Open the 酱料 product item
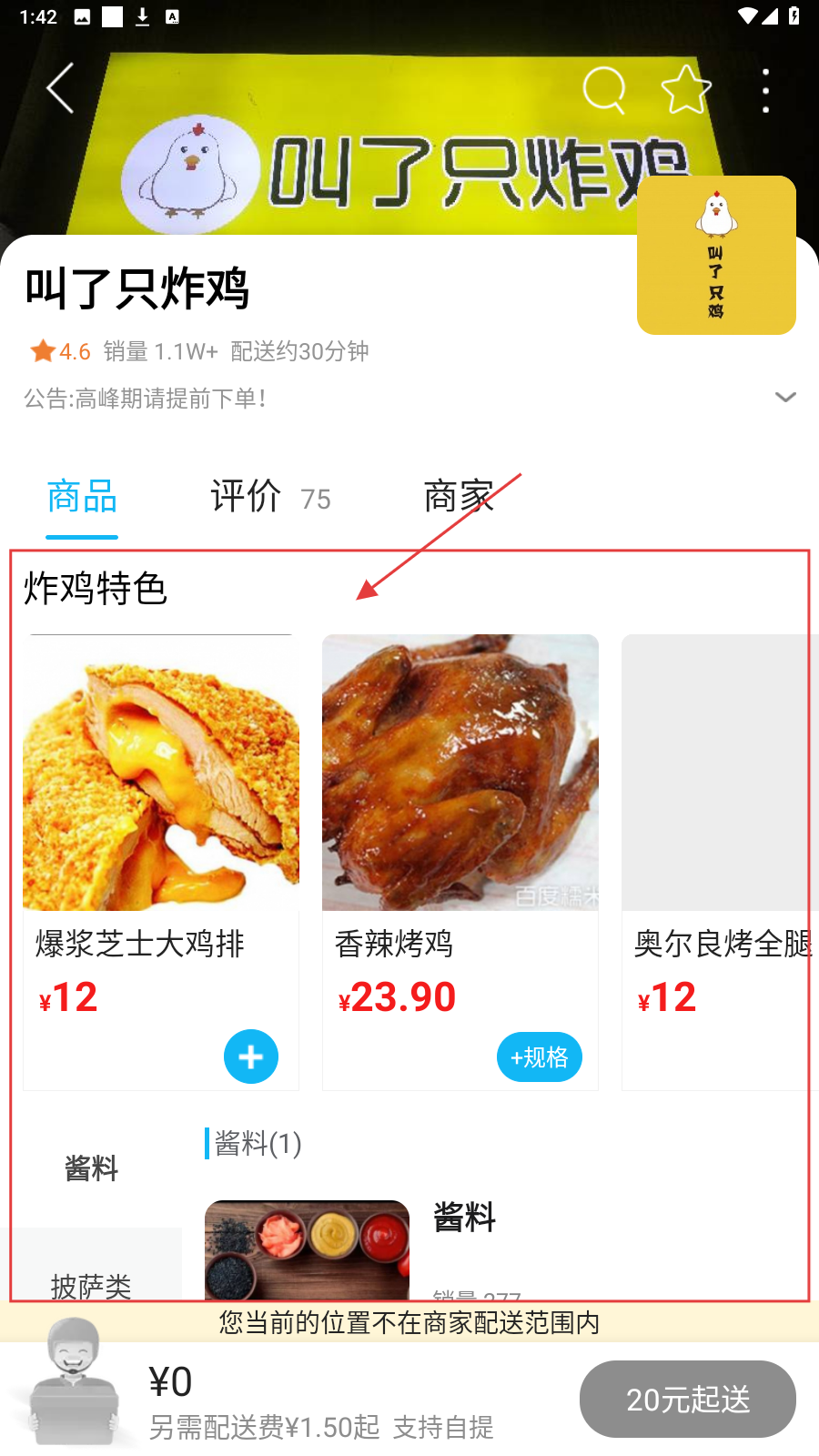819x1456 pixels. point(464,1218)
